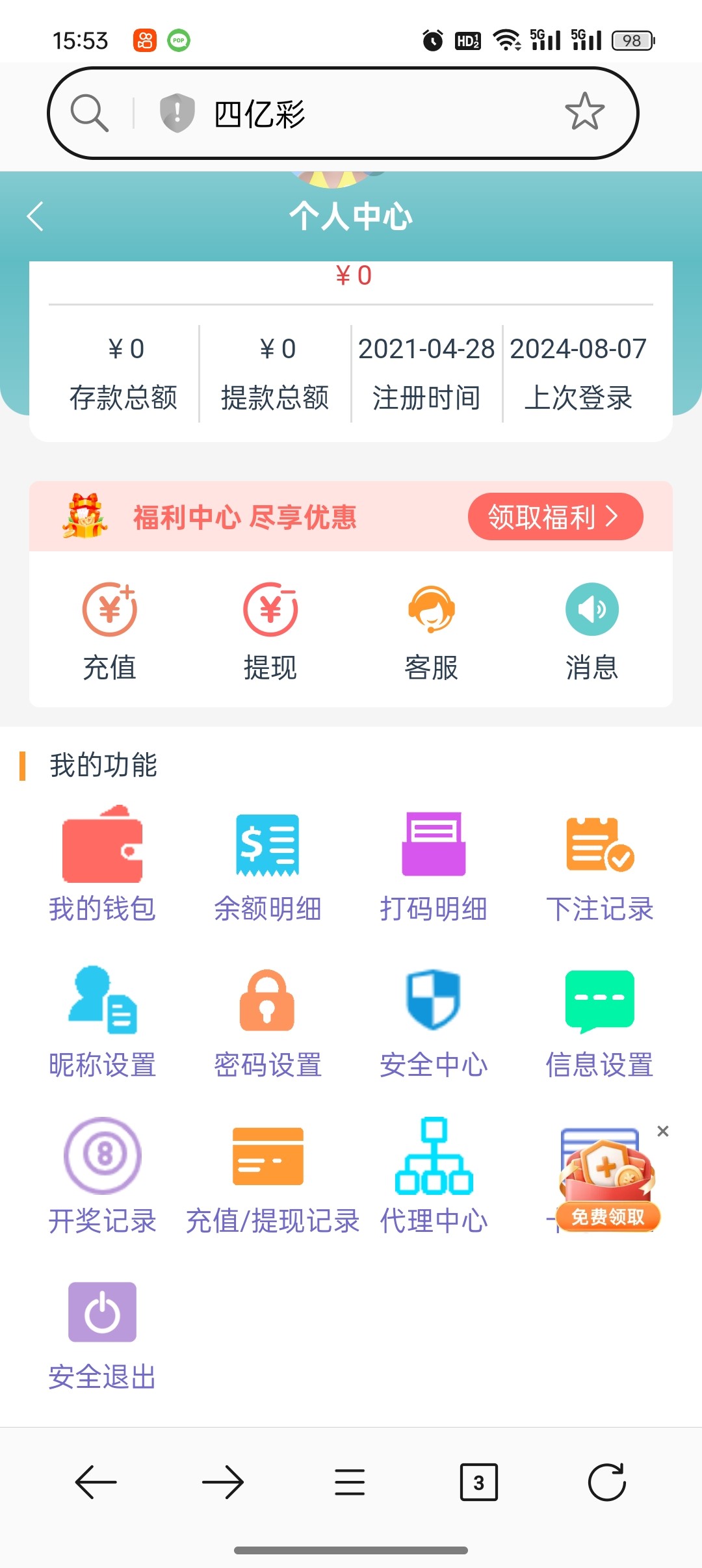Bookmark this page with the star icon

click(584, 112)
